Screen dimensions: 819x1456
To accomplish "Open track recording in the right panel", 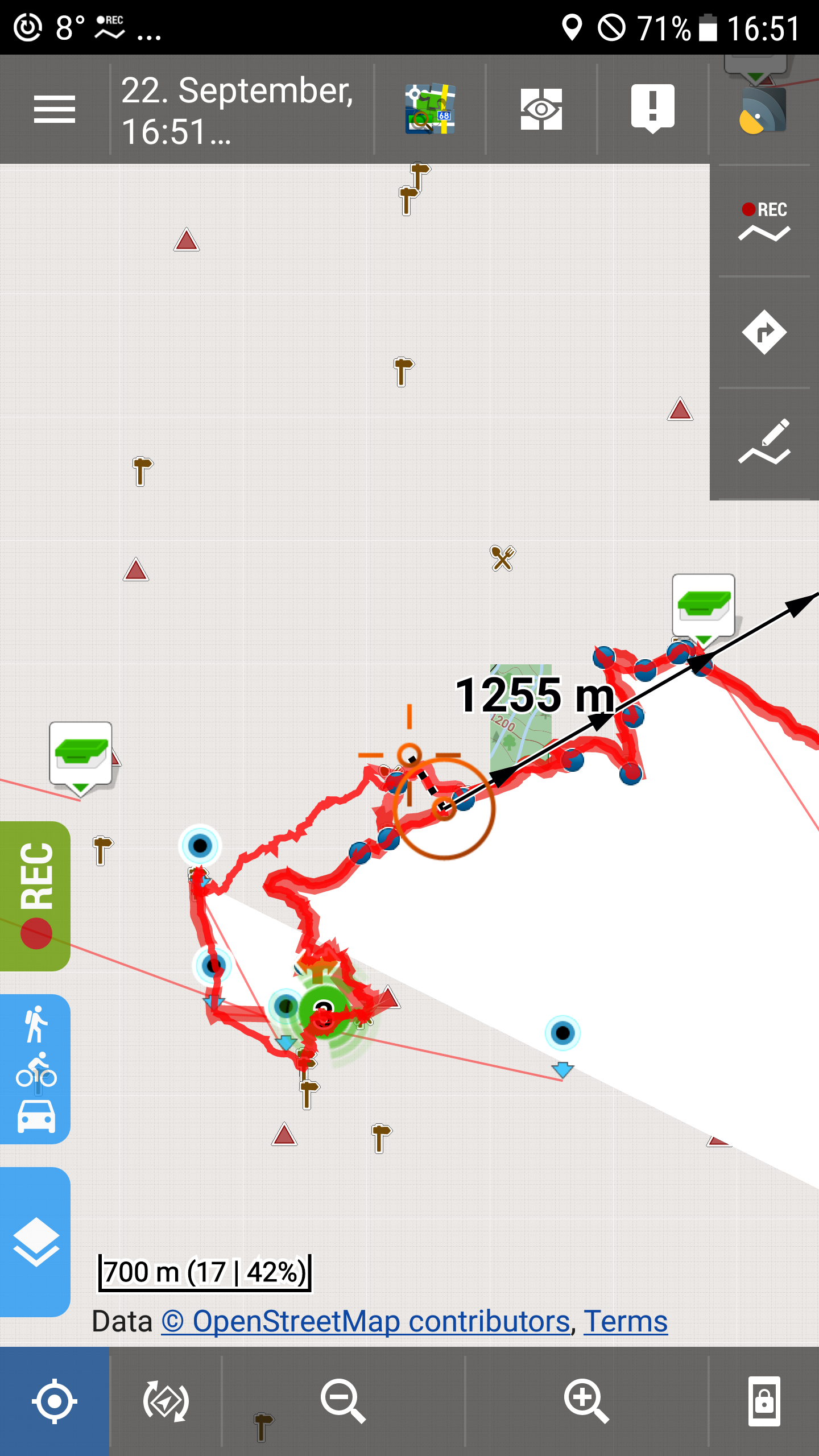I will [764, 222].
